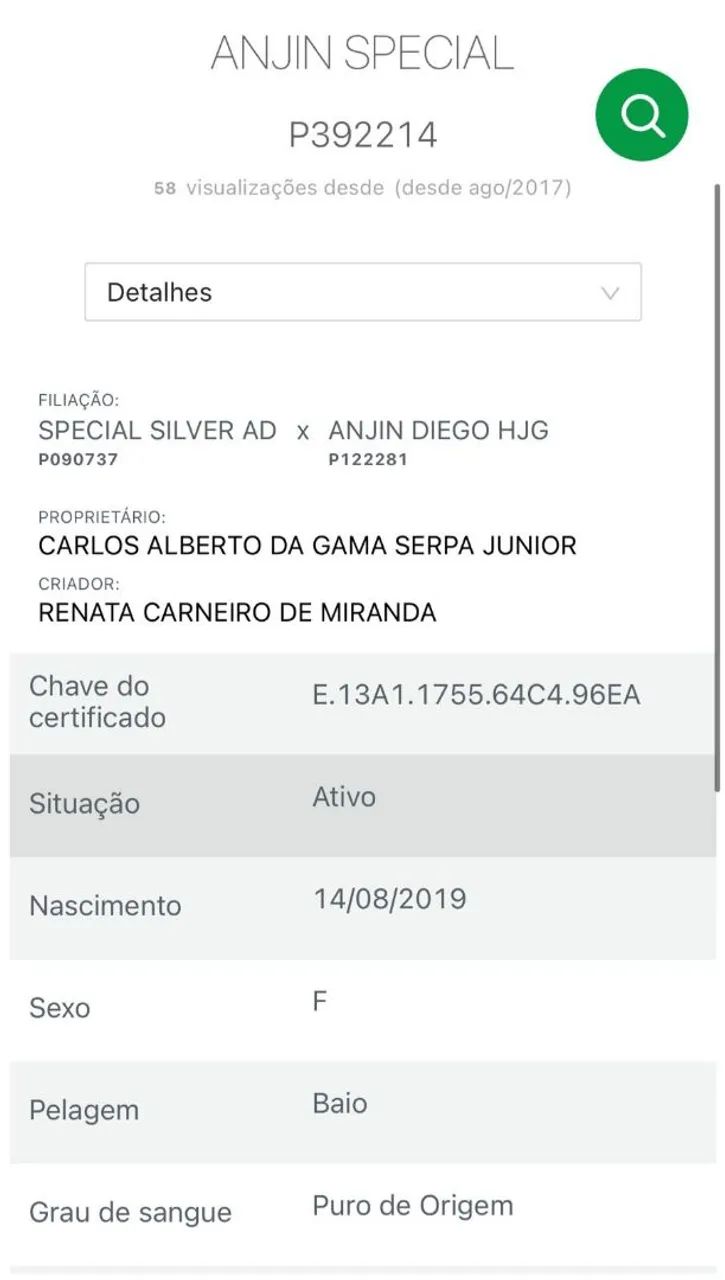The width and height of the screenshot is (725, 1280).
Task: Open the sire link SPECIAL SILVER AD
Action: click(x=155, y=430)
